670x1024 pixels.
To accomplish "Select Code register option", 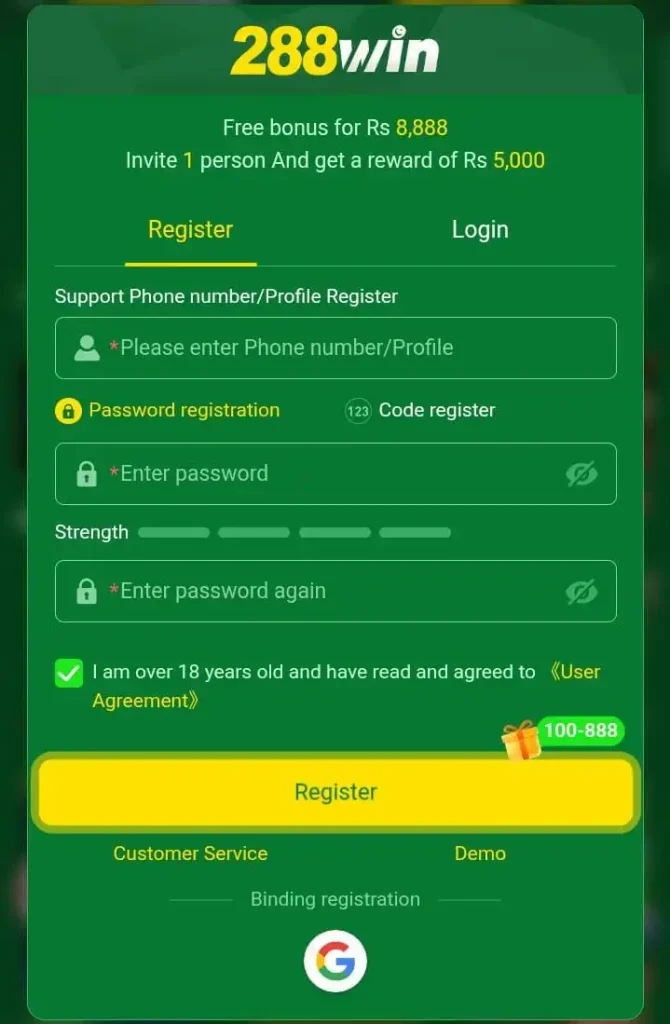I will coord(420,410).
